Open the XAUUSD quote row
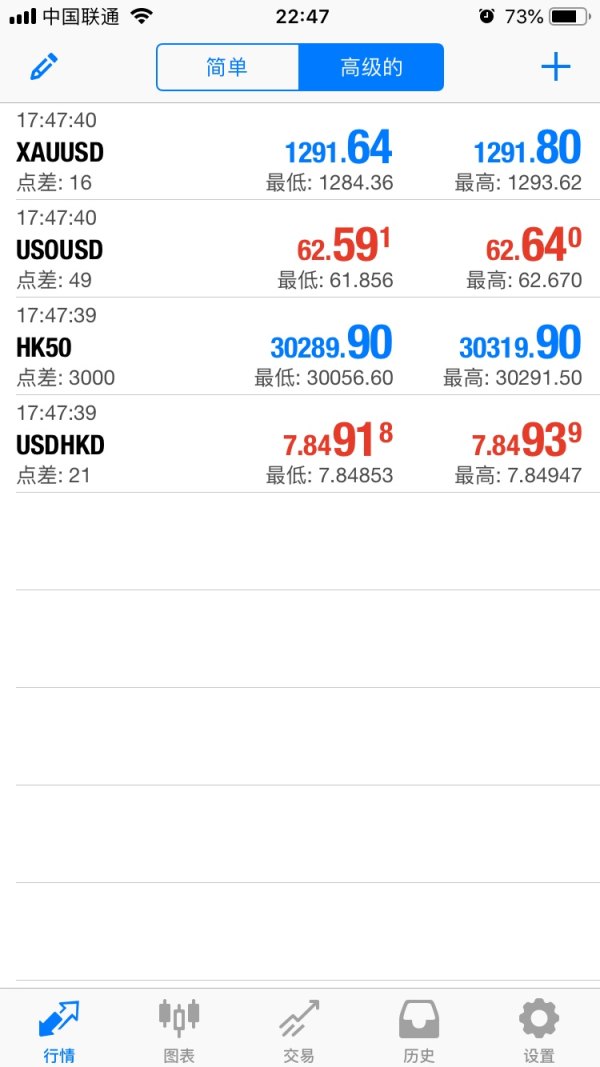This screenshot has height=1067, width=600. (300, 151)
